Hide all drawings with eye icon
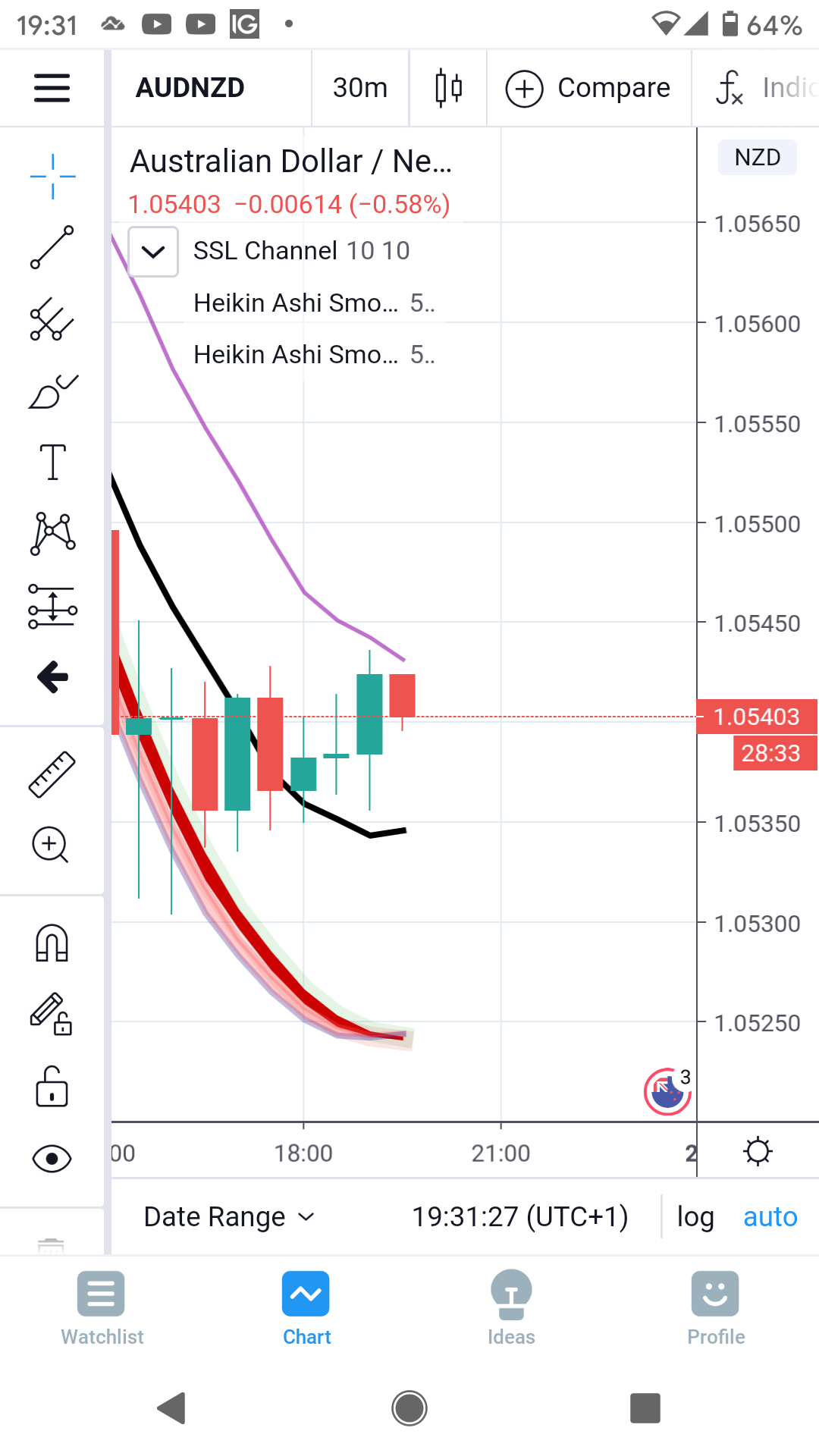 52,1158
